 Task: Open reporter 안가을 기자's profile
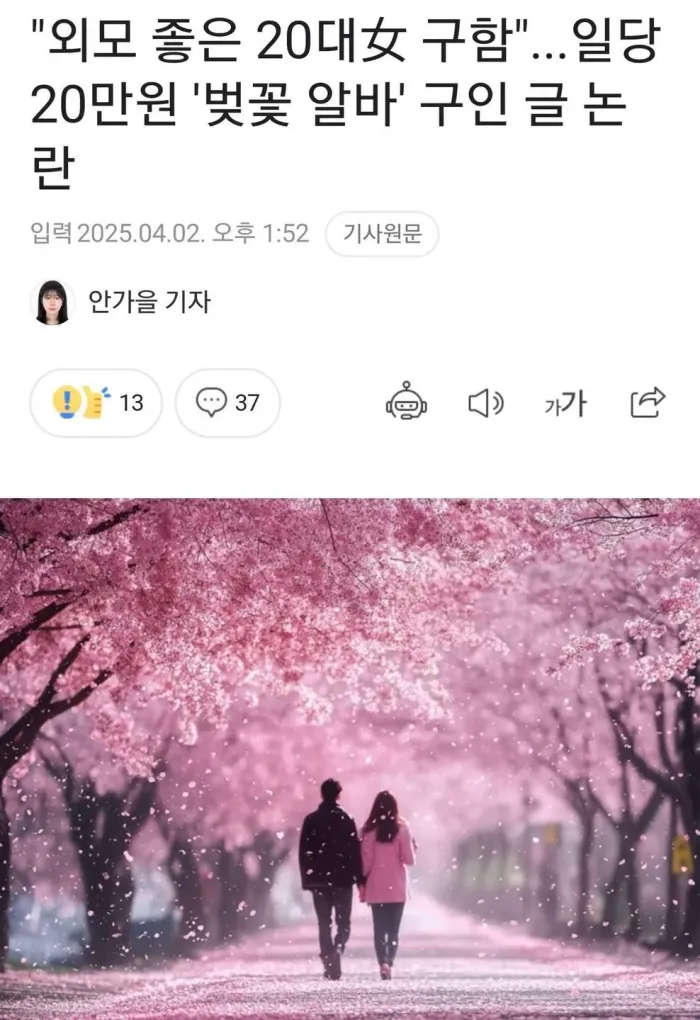149,302
